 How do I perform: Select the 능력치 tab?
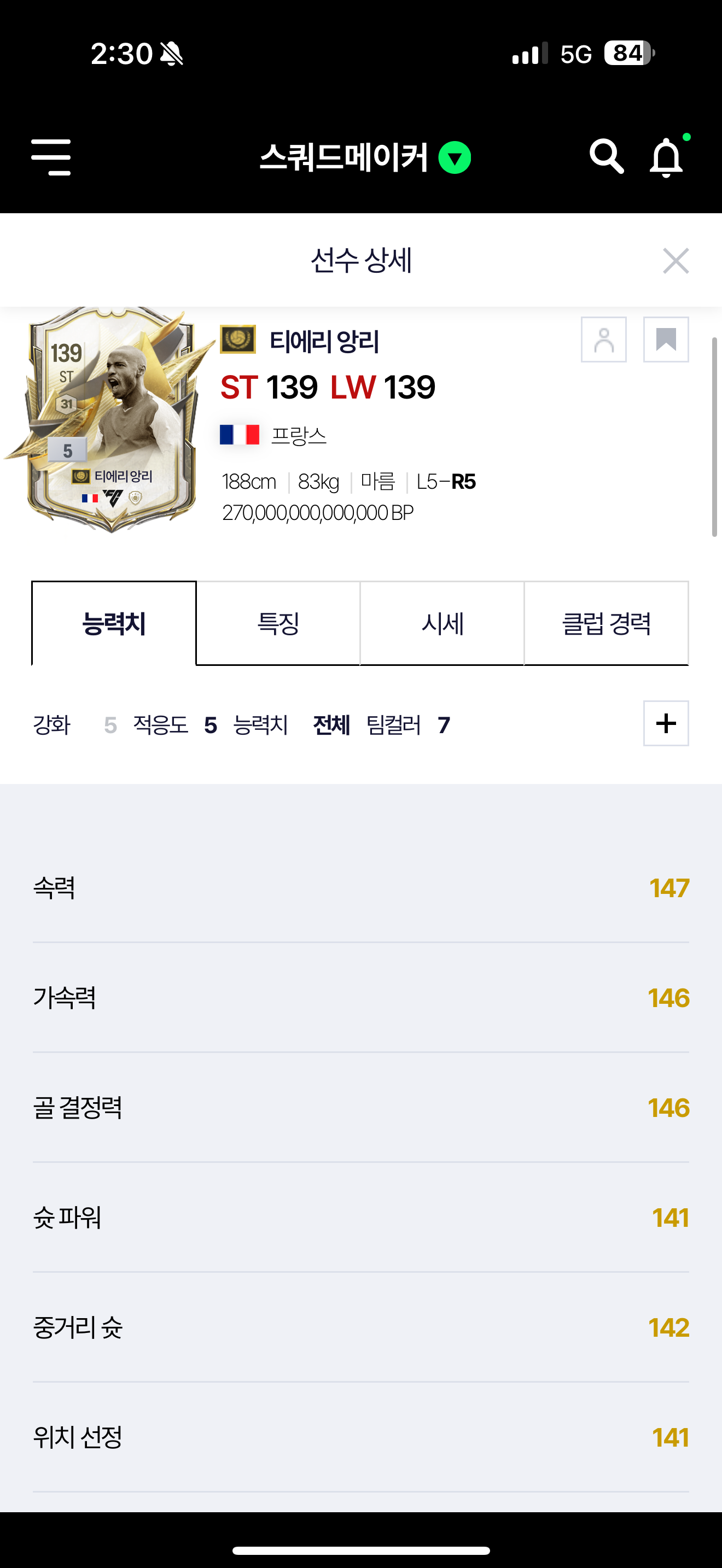pyautogui.click(x=114, y=623)
